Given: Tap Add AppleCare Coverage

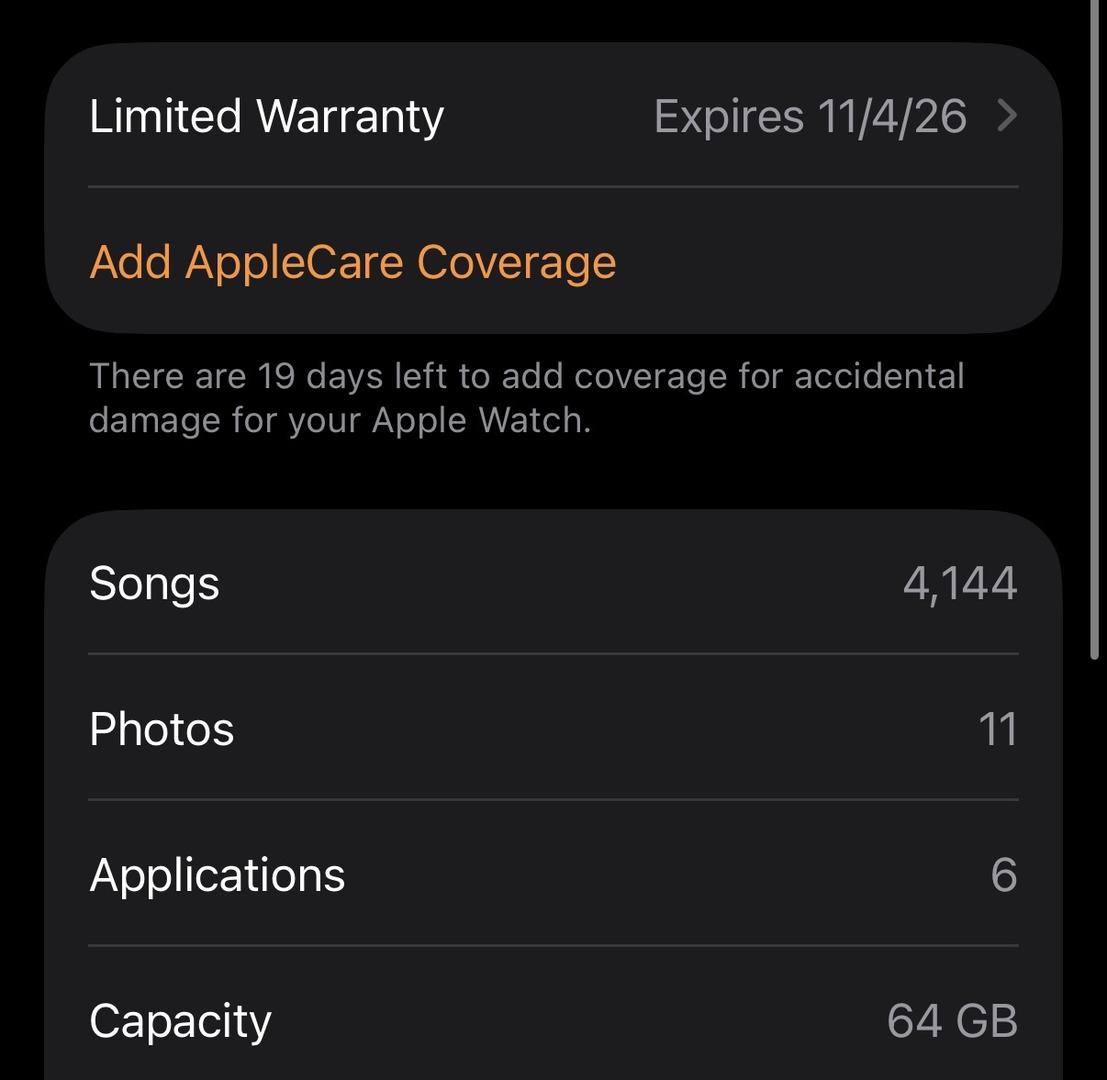Looking at the screenshot, I should pos(352,262).
